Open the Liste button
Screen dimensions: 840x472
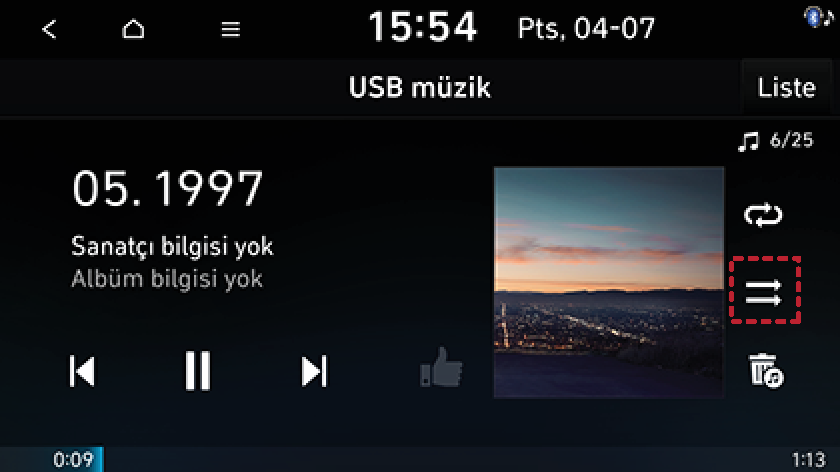tap(786, 87)
